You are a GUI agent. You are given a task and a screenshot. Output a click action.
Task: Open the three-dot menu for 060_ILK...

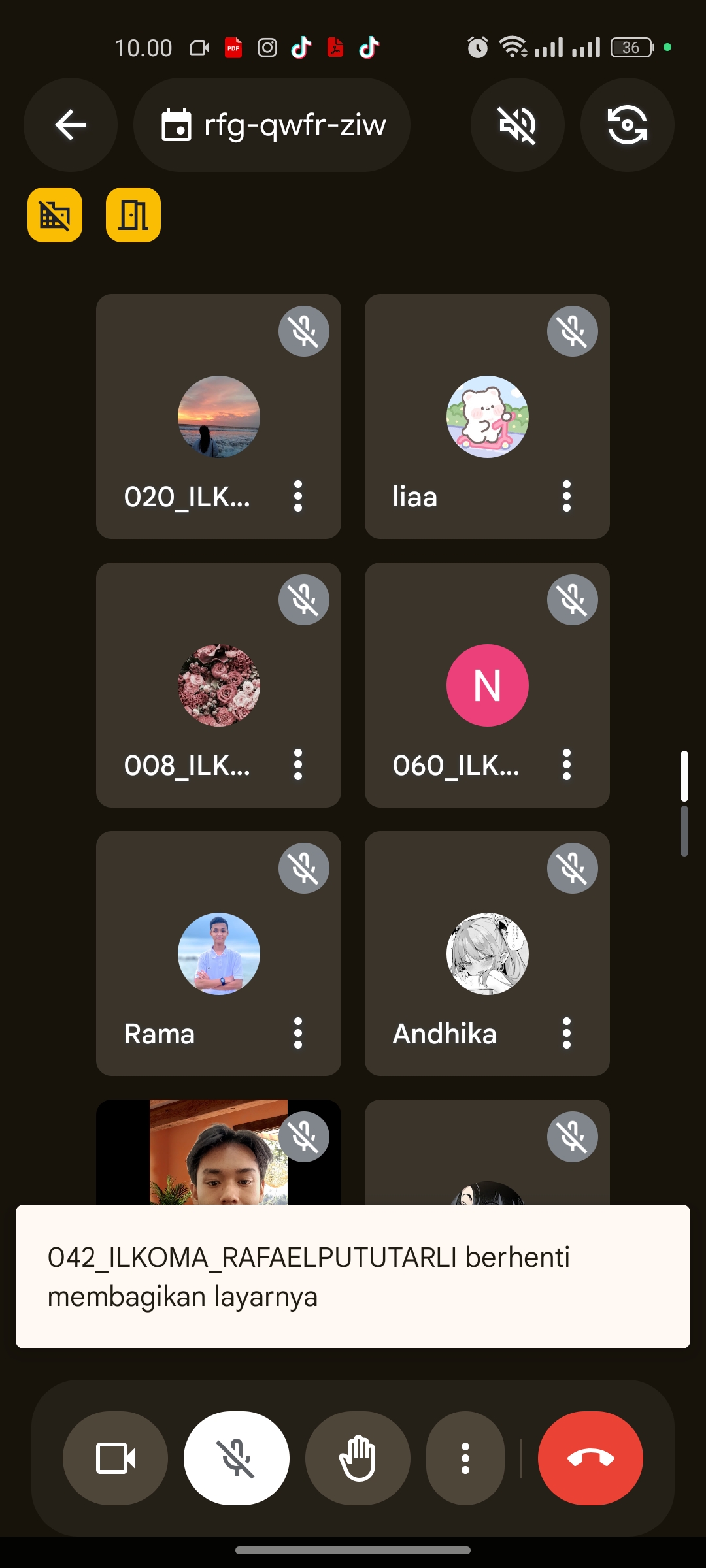567,764
